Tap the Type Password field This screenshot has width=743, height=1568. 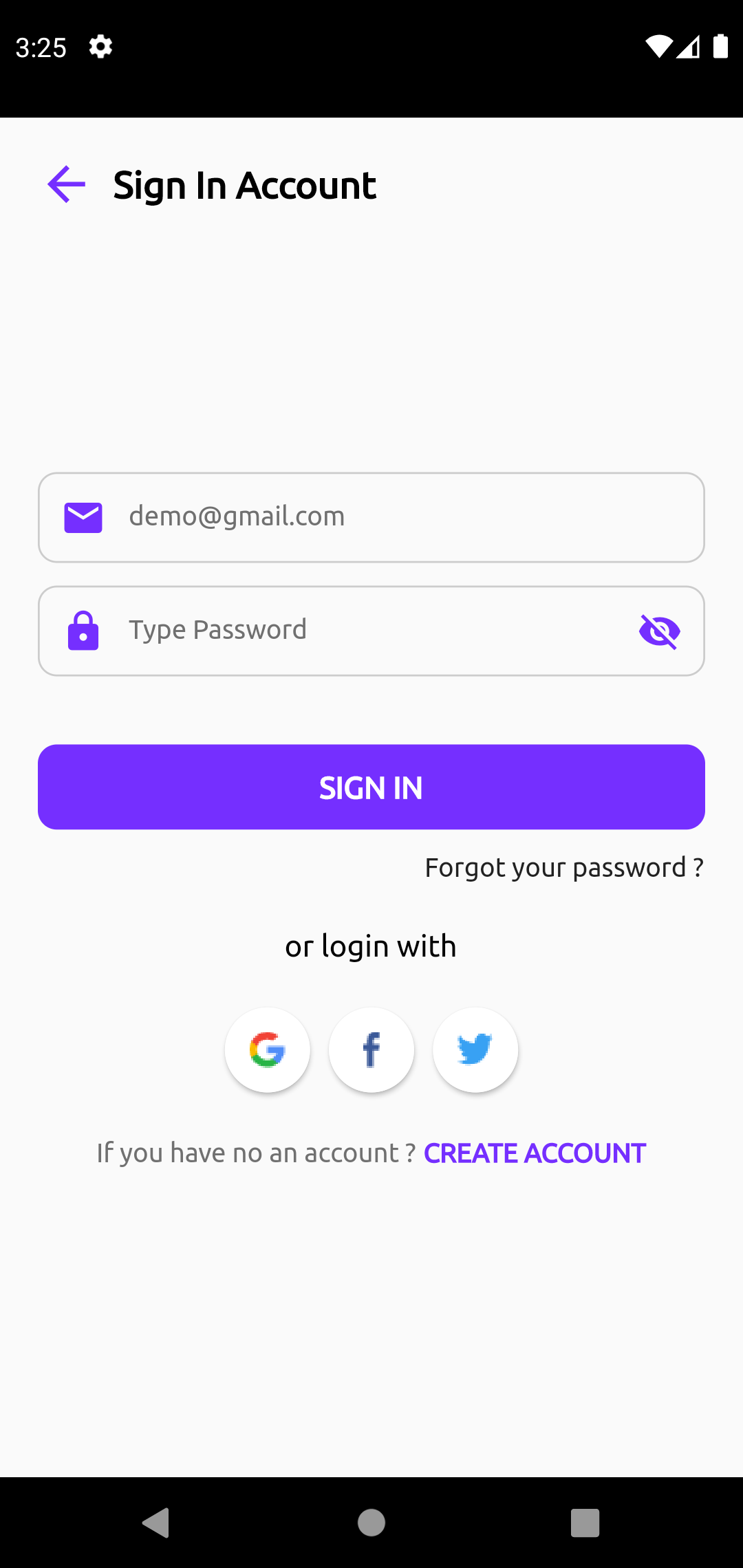[358, 631]
